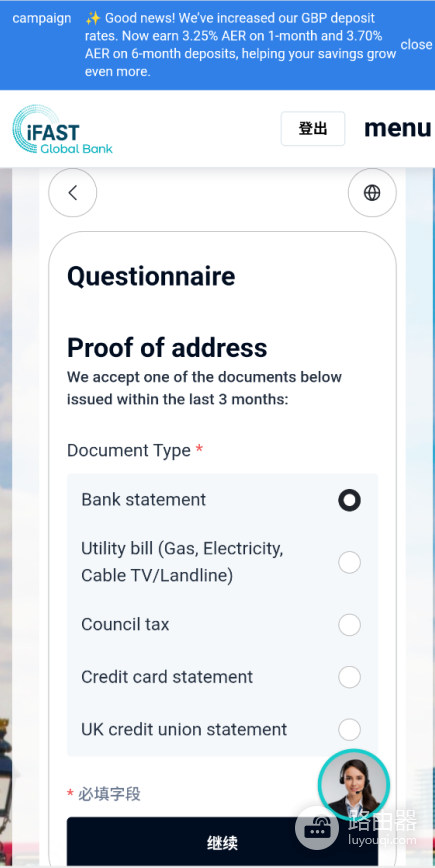Tap the 登出 logout button
This screenshot has height=868, width=435.
click(x=313, y=128)
